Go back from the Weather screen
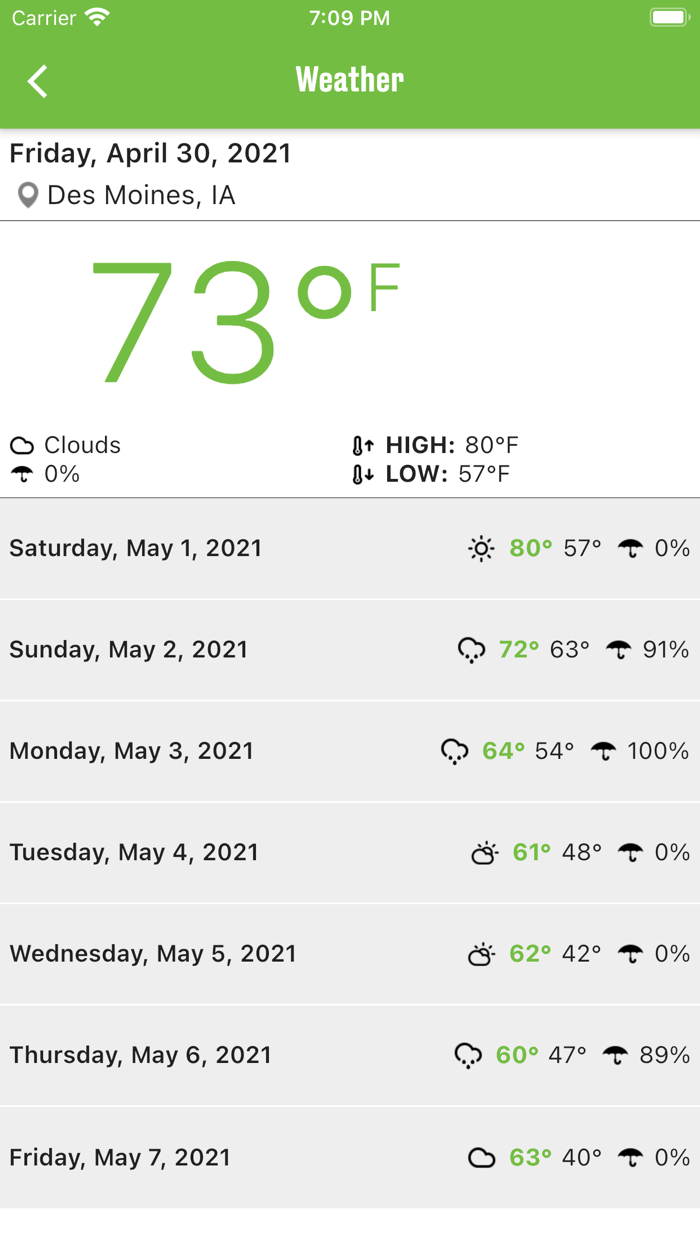This screenshot has width=700, height=1244. pyautogui.click(x=38, y=81)
